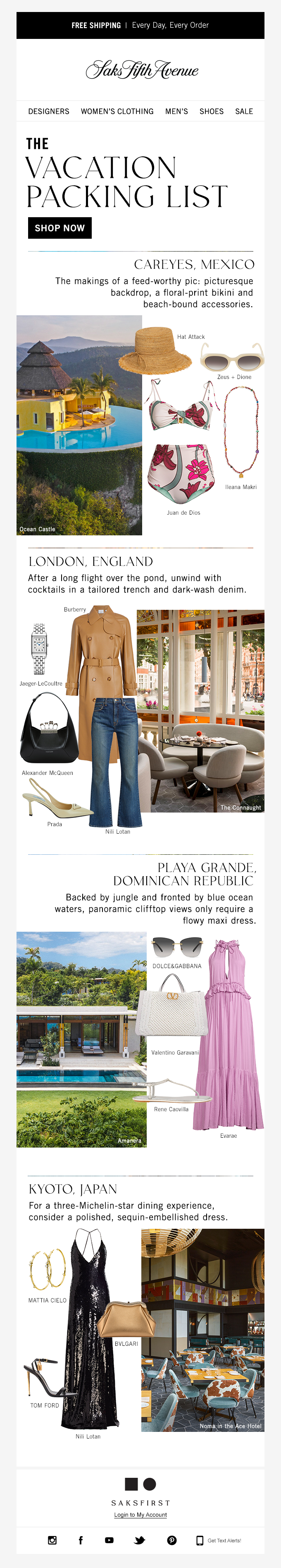Image resolution: width=281 pixels, height=1568 pixels.
Task: Open the Designers category
Action: [x=49, y=111]
